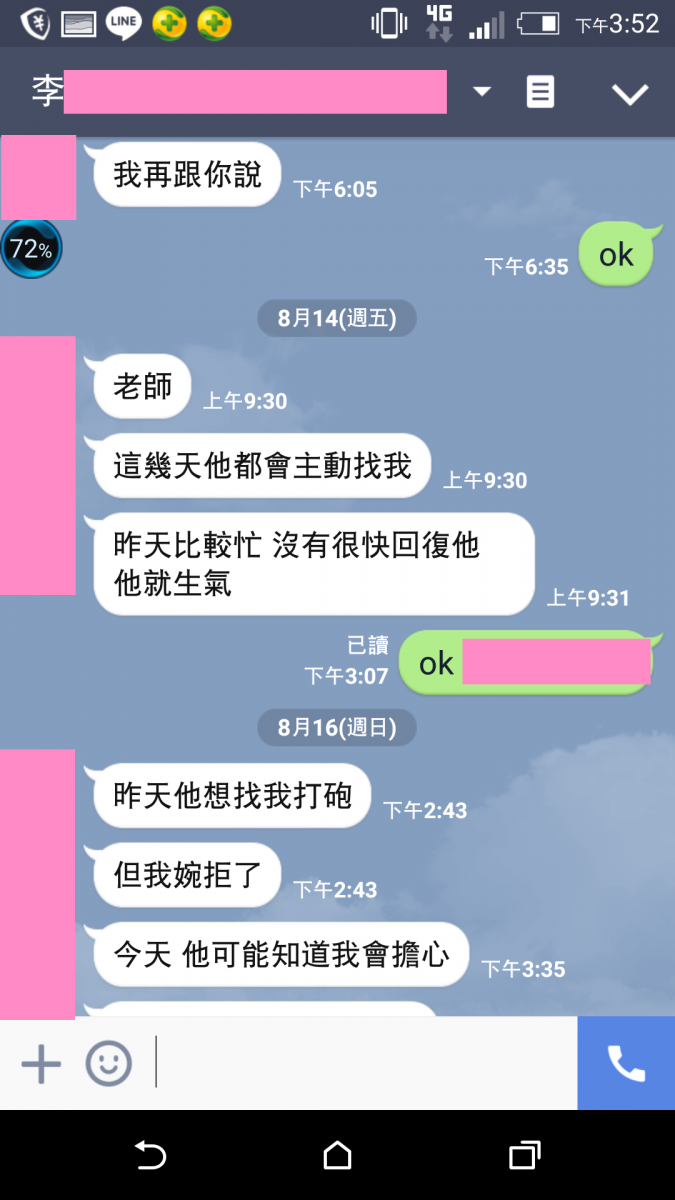675x1200 pixels.
Task: Open the chat options chevron menu
Action: pyautogui.click(x=630, y=94)
